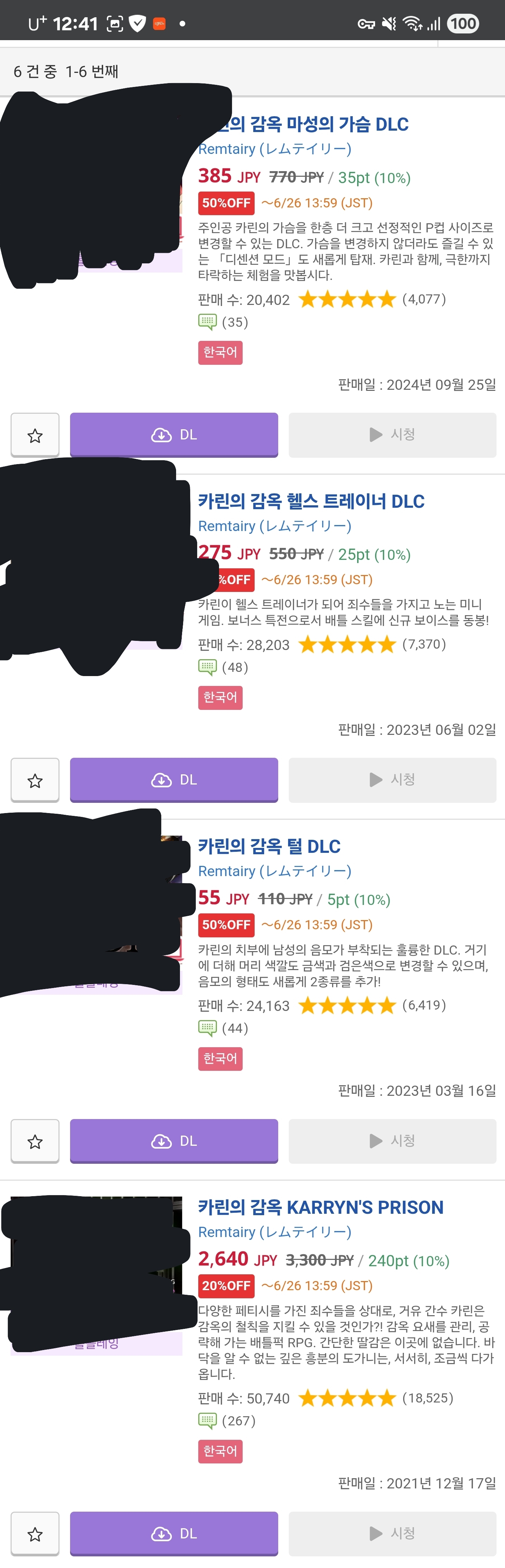
Task: Favorite the 헬스 트레이너 DLC item
Action: (35, 780)
